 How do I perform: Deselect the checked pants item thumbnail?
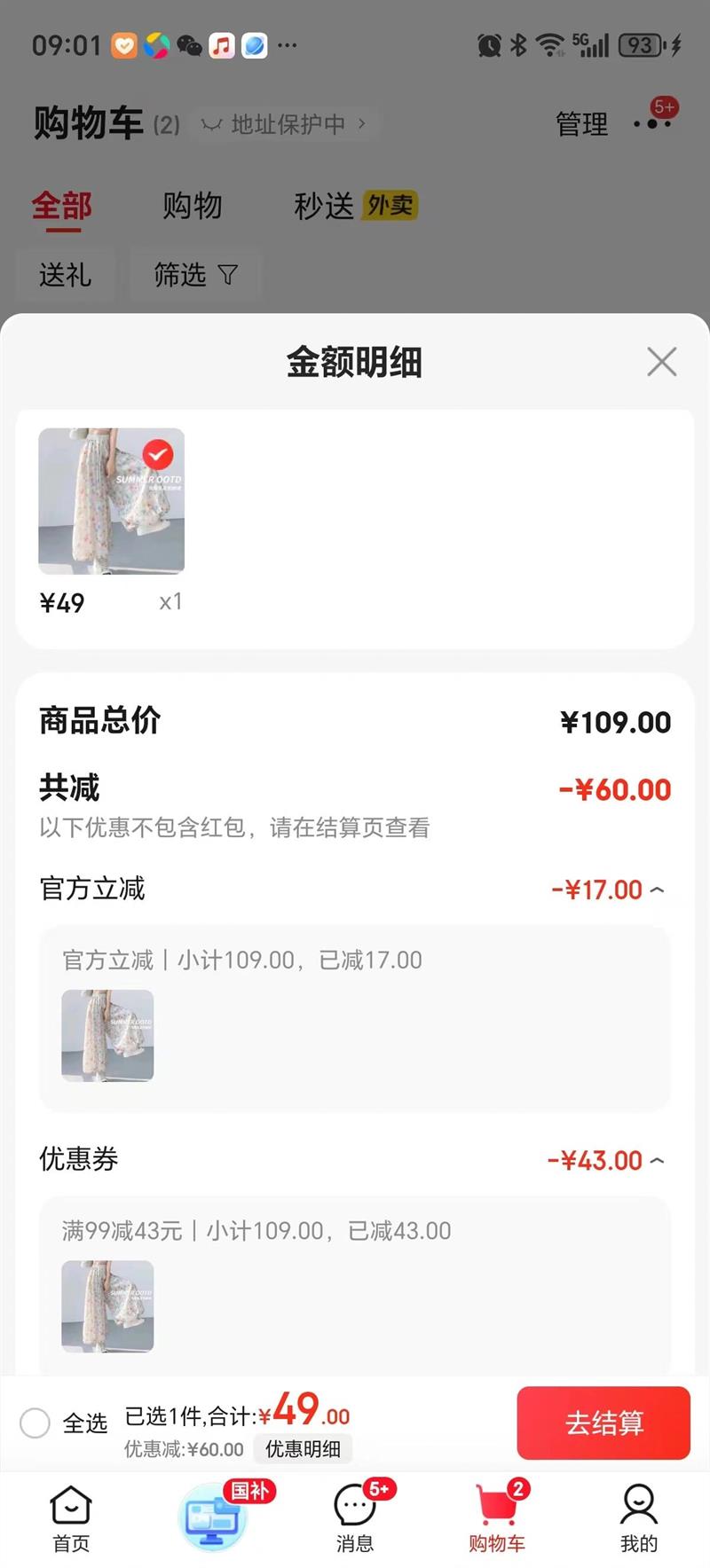pos(158,454)
